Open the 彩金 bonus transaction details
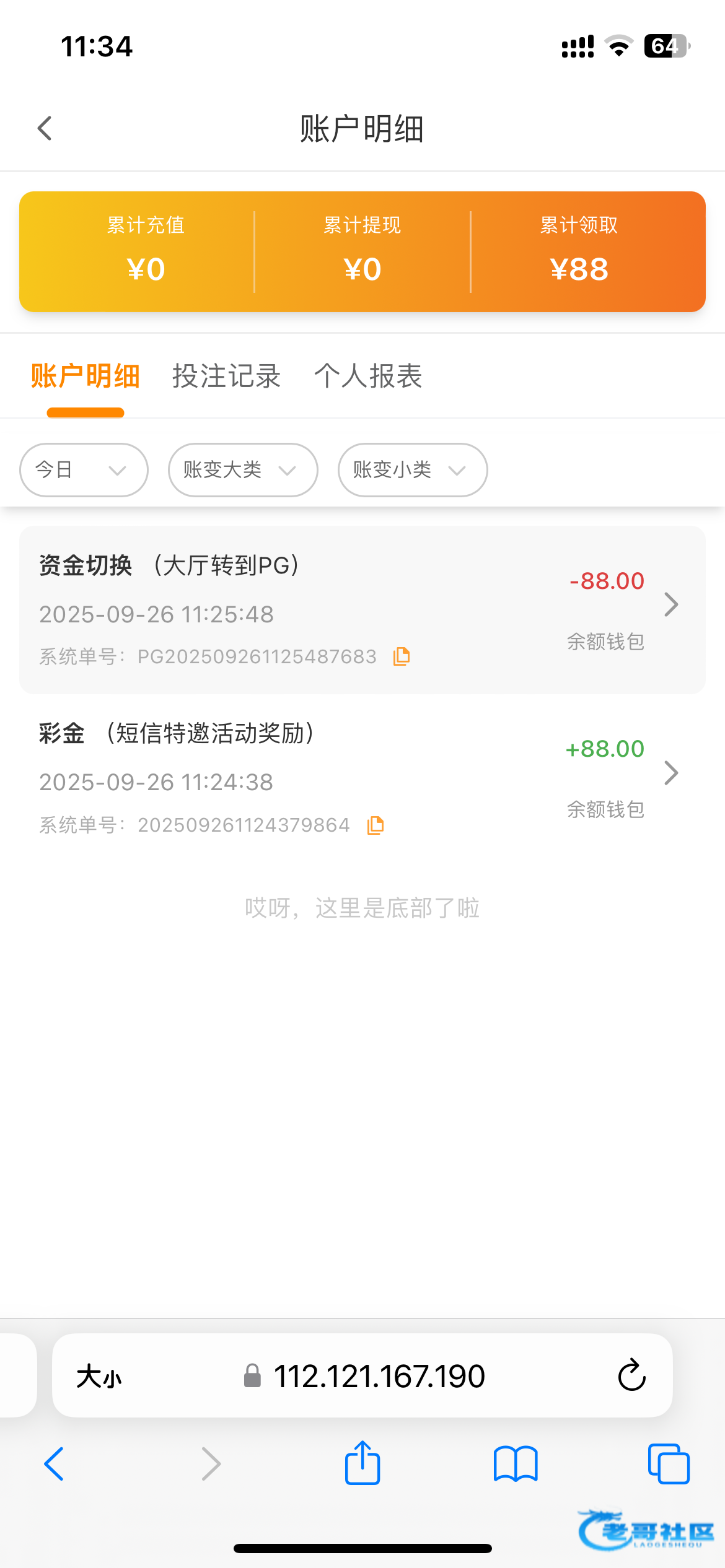This screenshot has width=725, height=1568. [670, 773]
